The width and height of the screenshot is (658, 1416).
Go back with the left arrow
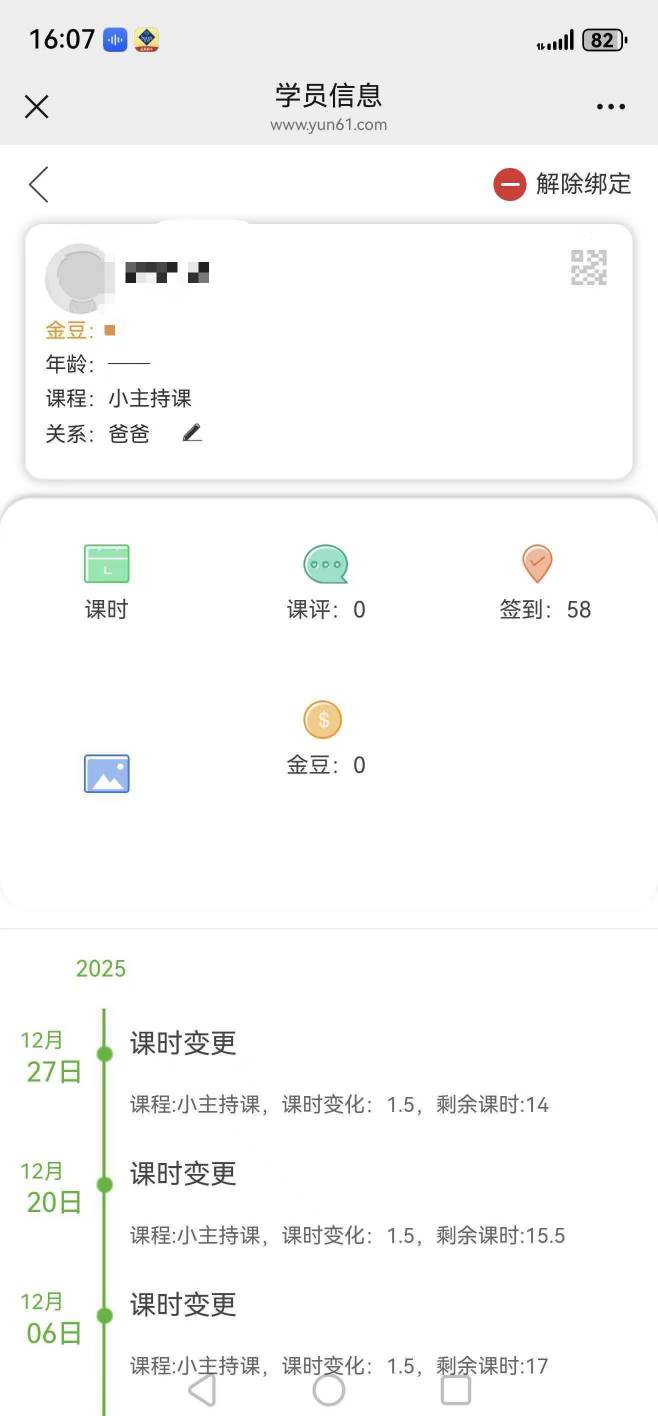[39, 185]
